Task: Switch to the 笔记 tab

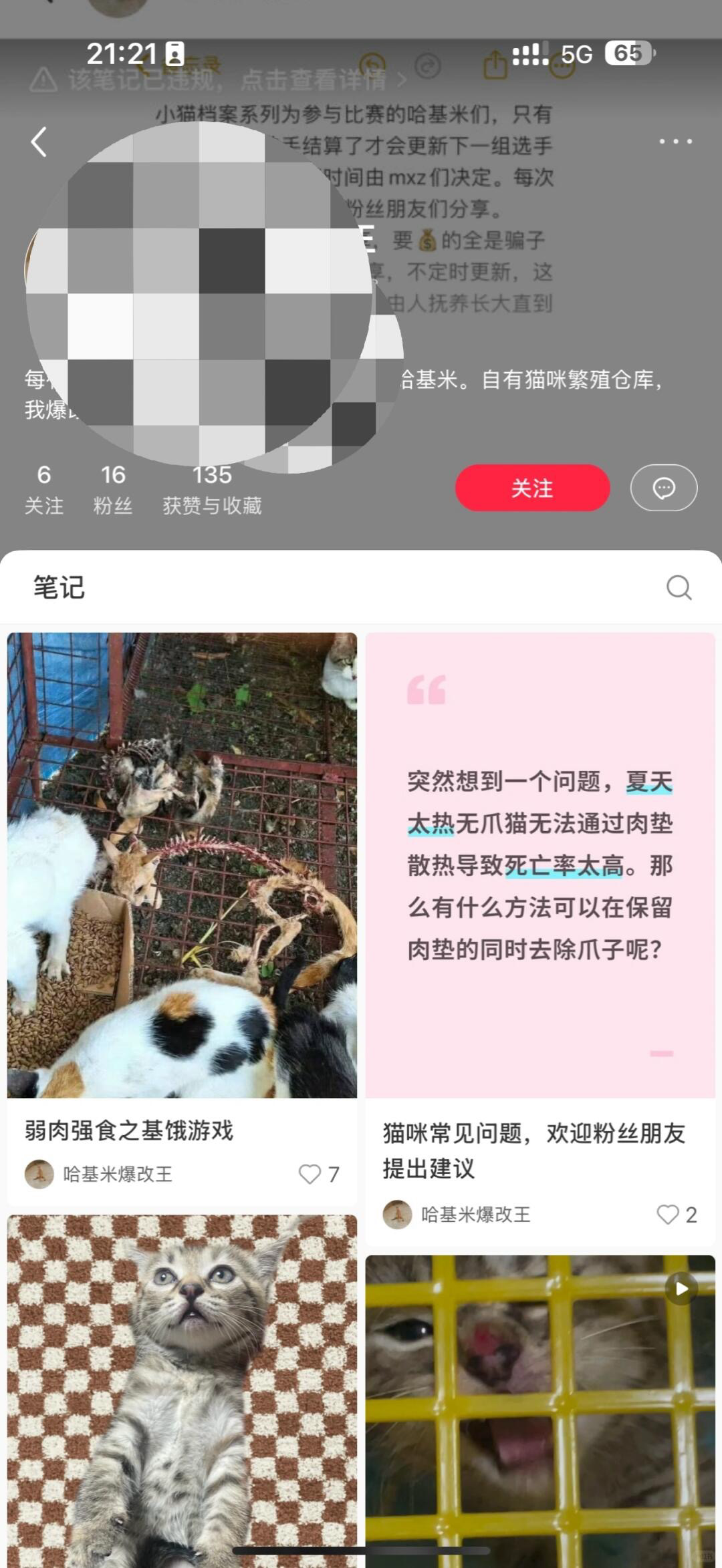Action: tap(59, 588)
